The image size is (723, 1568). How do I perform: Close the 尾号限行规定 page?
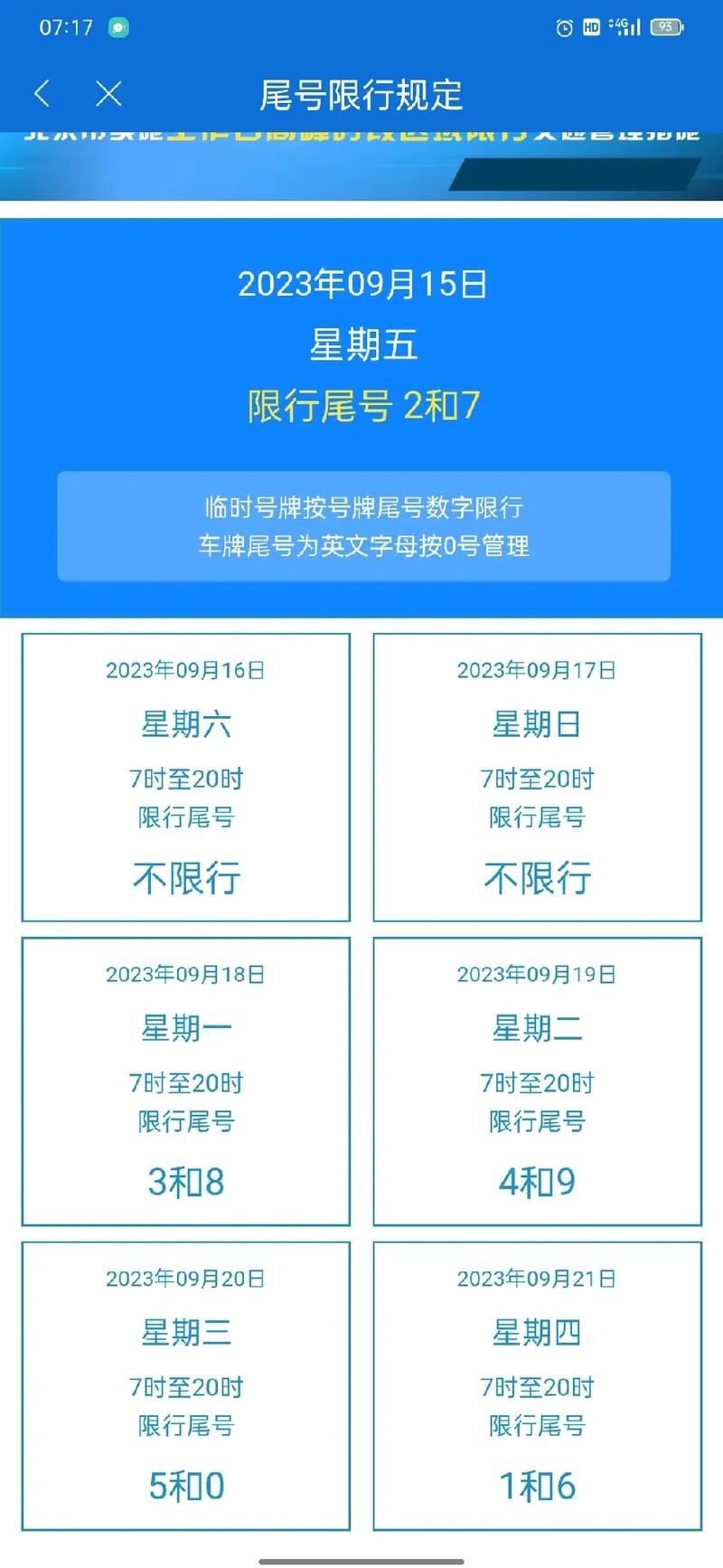point(108,93)
